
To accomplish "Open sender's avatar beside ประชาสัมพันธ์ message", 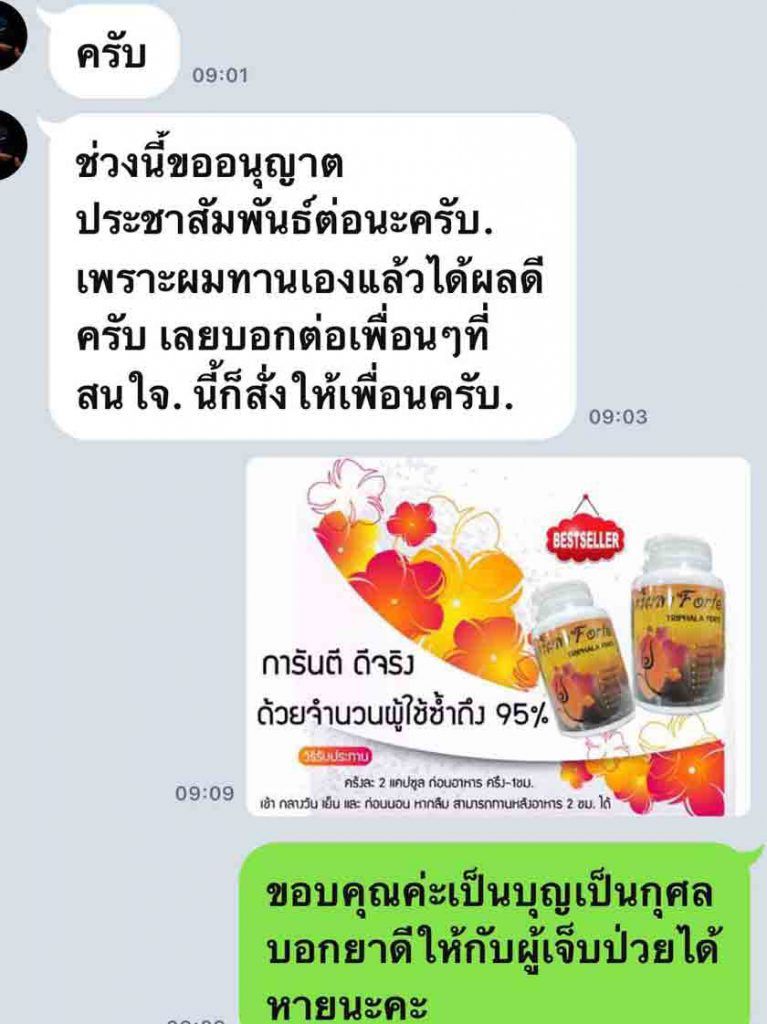I will 10,147.
